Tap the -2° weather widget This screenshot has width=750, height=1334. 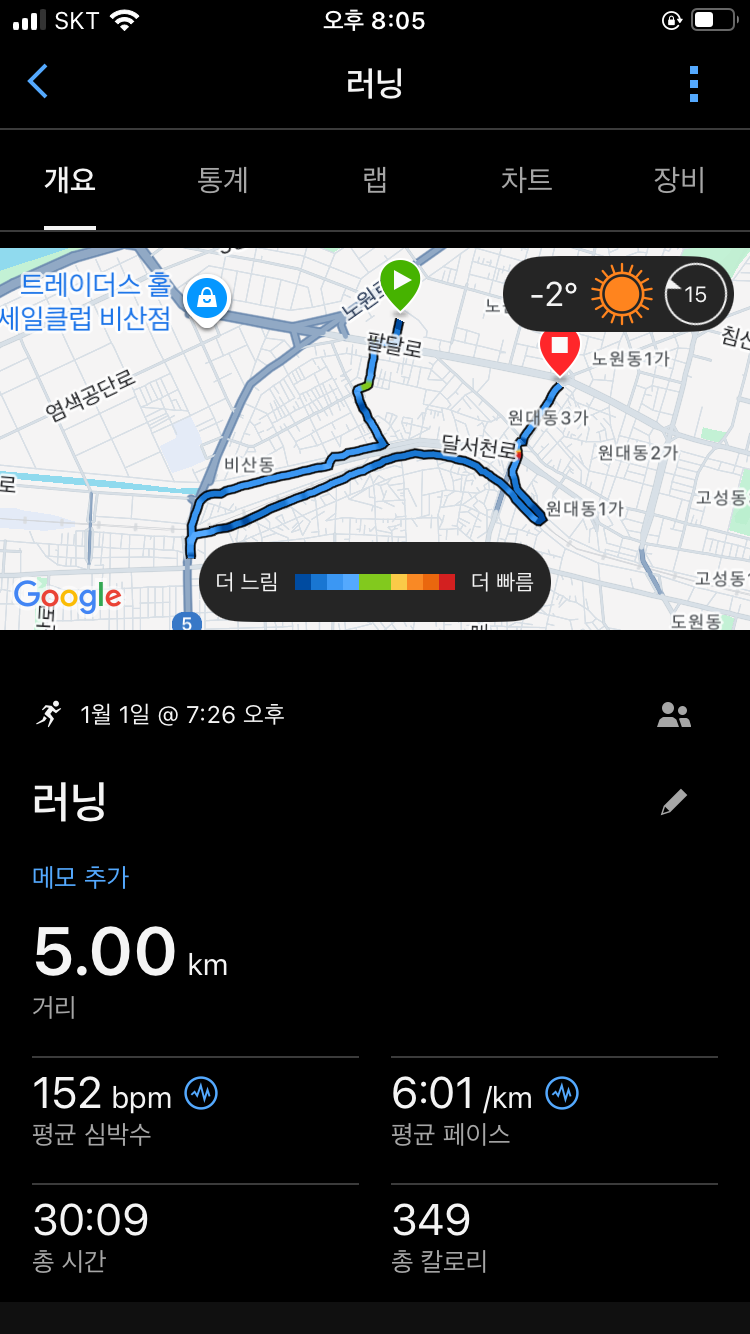tap(617, 294)
